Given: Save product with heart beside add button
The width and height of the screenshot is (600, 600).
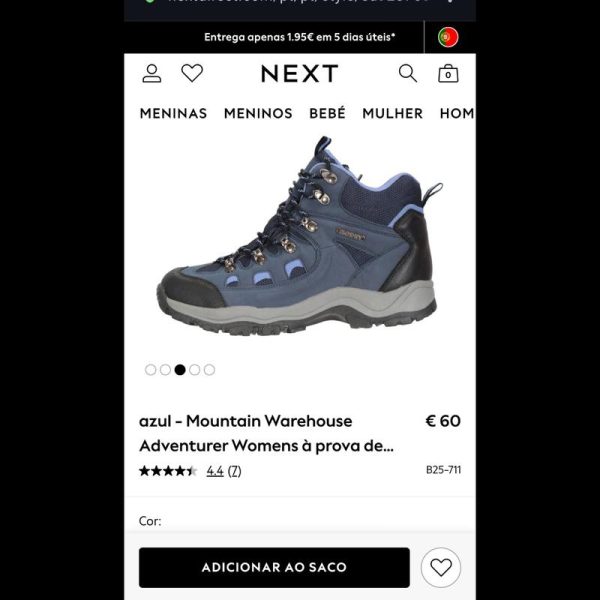Looking at the screenshot, I should [x=441, y=567].
